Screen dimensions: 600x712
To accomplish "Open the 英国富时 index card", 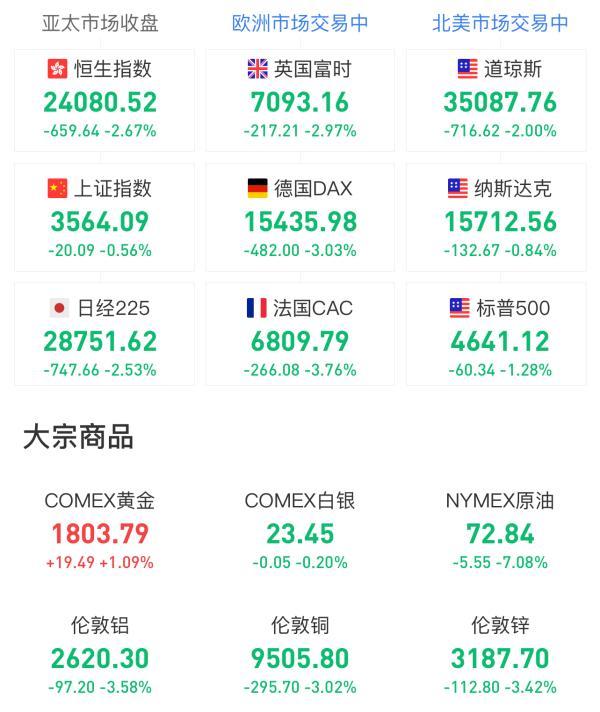I will pos(300,100).
